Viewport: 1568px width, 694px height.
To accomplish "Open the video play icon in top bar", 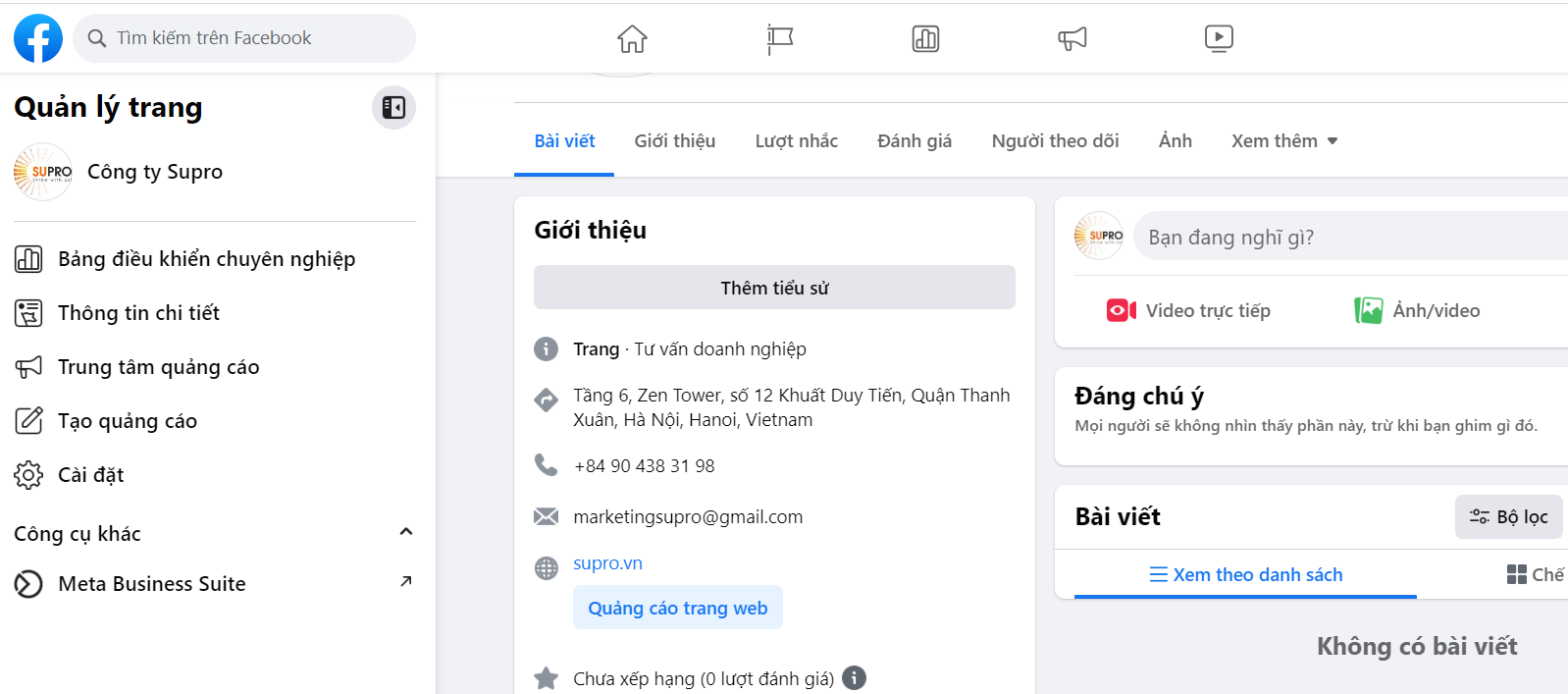I will [x=1219, y=38].
